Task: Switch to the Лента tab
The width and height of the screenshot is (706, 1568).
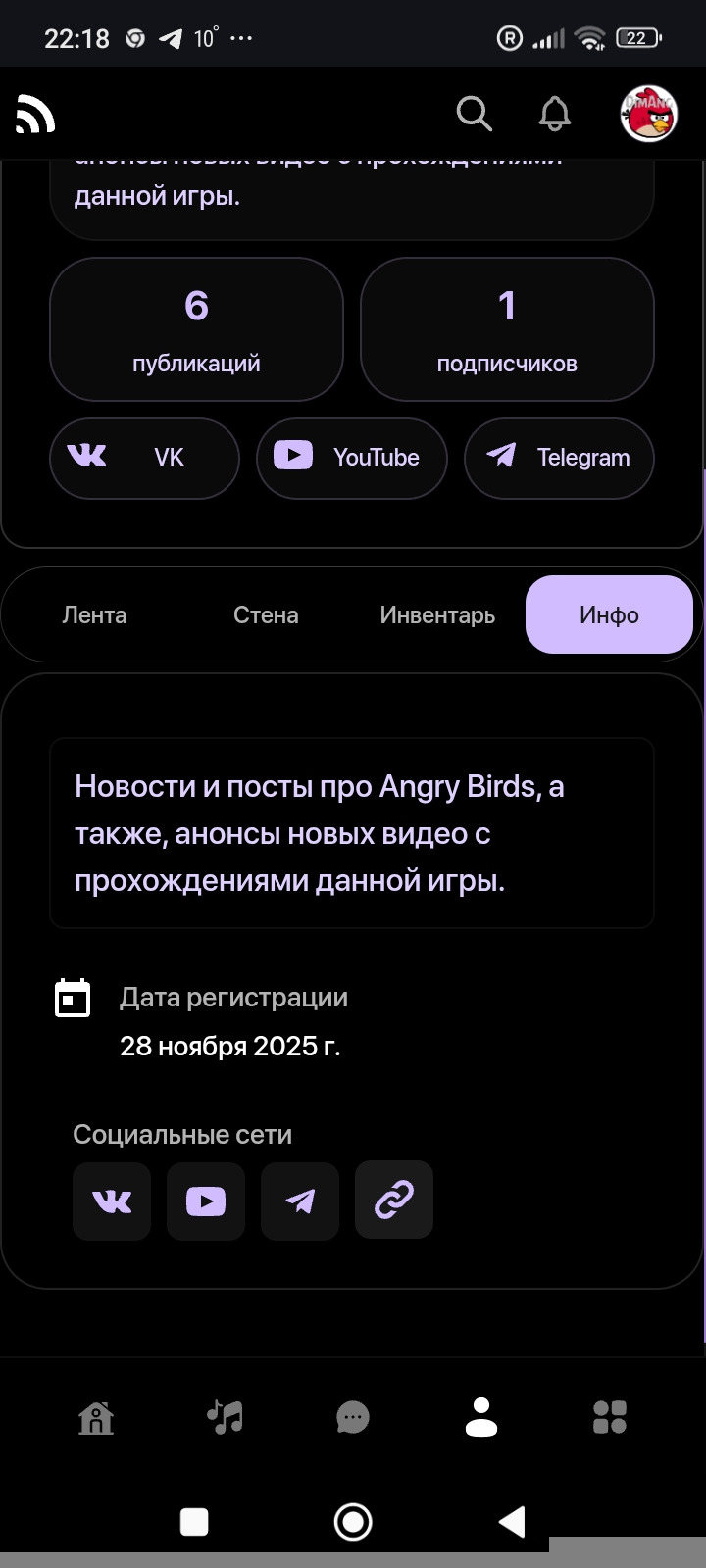Action: [94, 615]
